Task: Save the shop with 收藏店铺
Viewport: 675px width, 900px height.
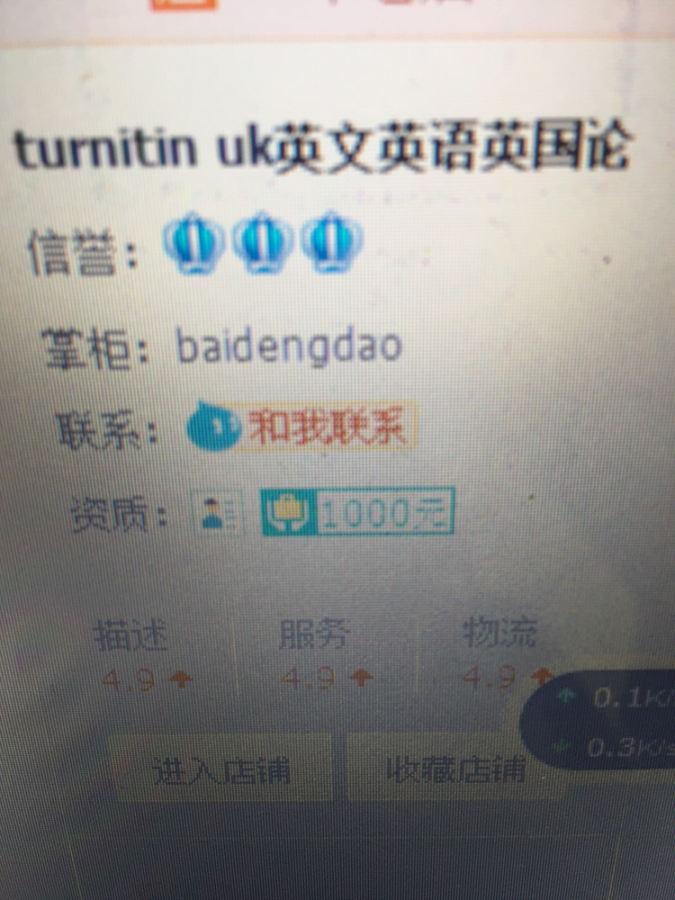Action: (455, 769)
